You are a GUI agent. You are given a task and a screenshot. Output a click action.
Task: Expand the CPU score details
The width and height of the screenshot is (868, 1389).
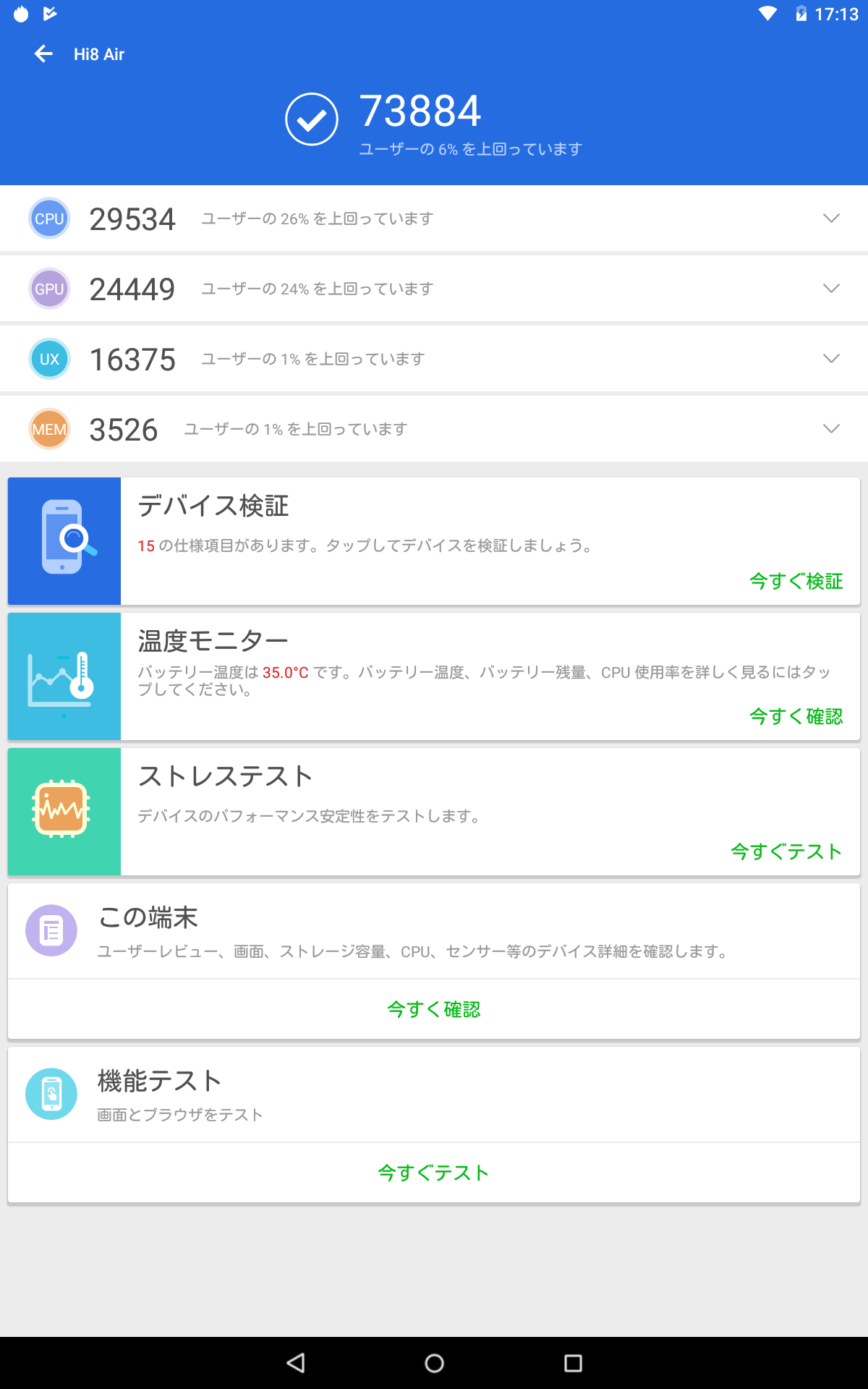831,218
